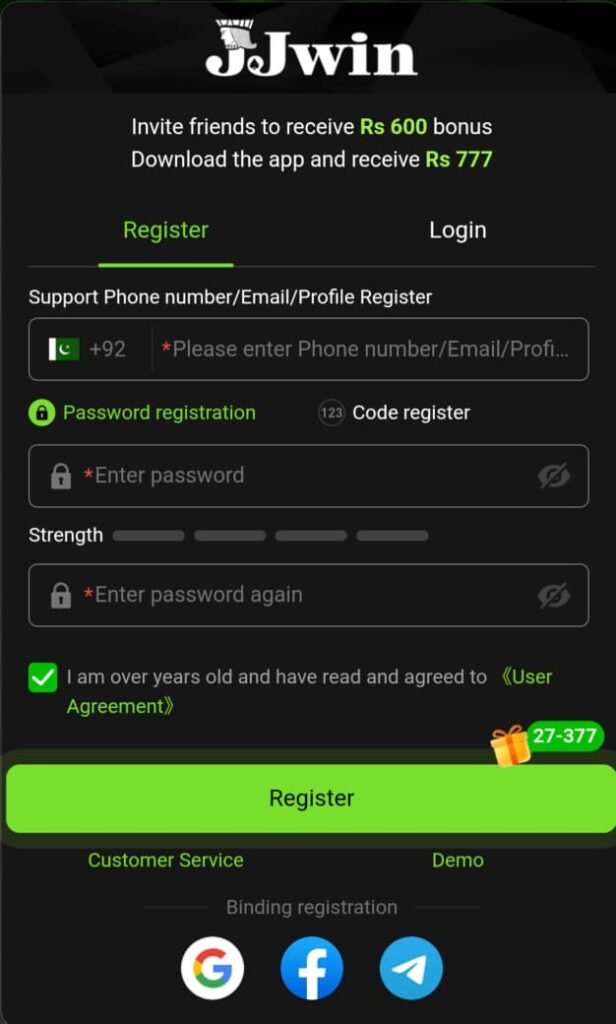
Task: Contact Customer Service
Action: click(165, 860)
